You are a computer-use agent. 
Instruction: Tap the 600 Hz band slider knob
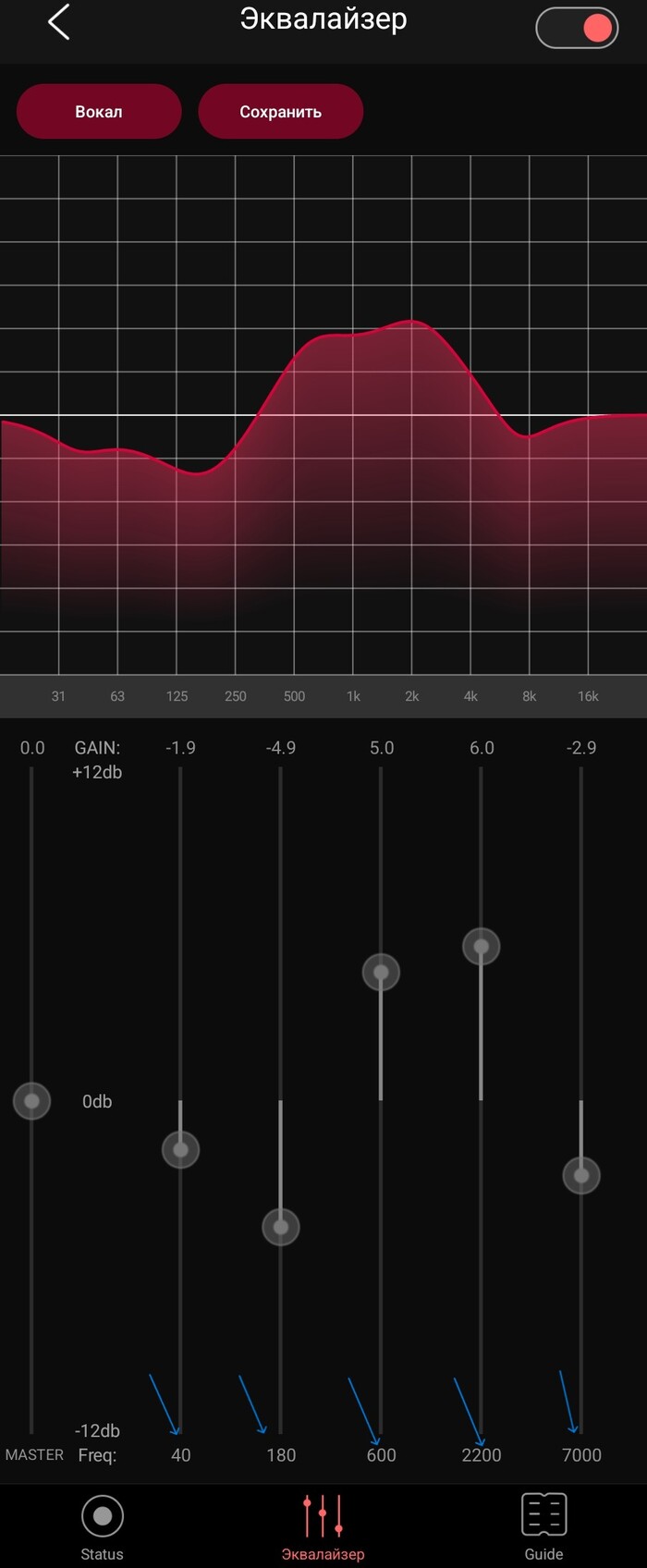[381, 972]
